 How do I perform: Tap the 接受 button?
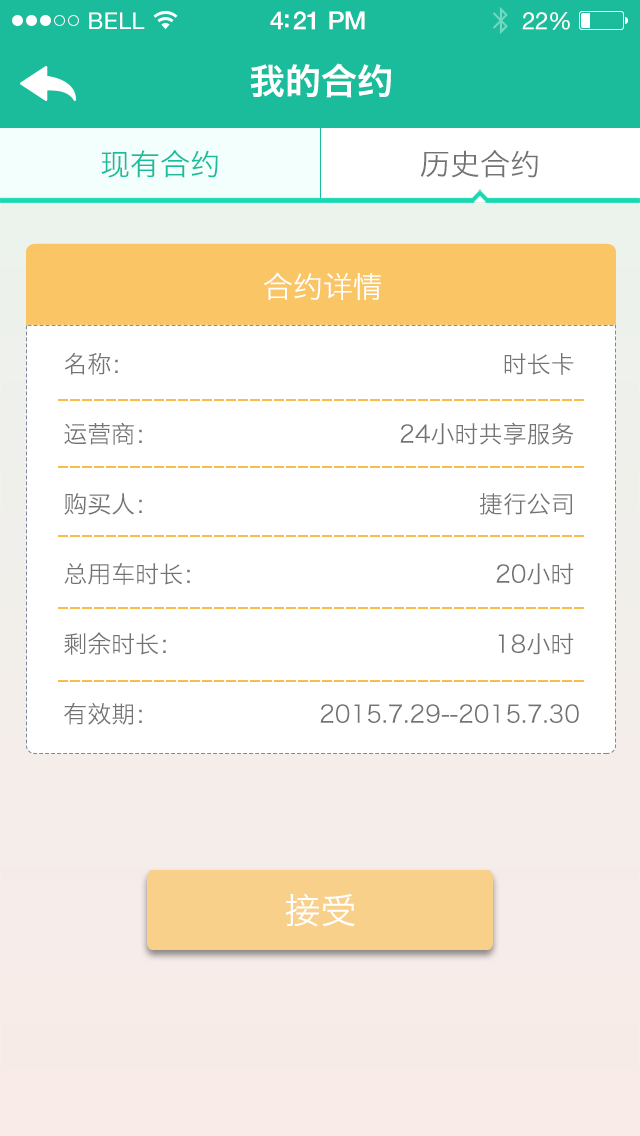(320, 910)
